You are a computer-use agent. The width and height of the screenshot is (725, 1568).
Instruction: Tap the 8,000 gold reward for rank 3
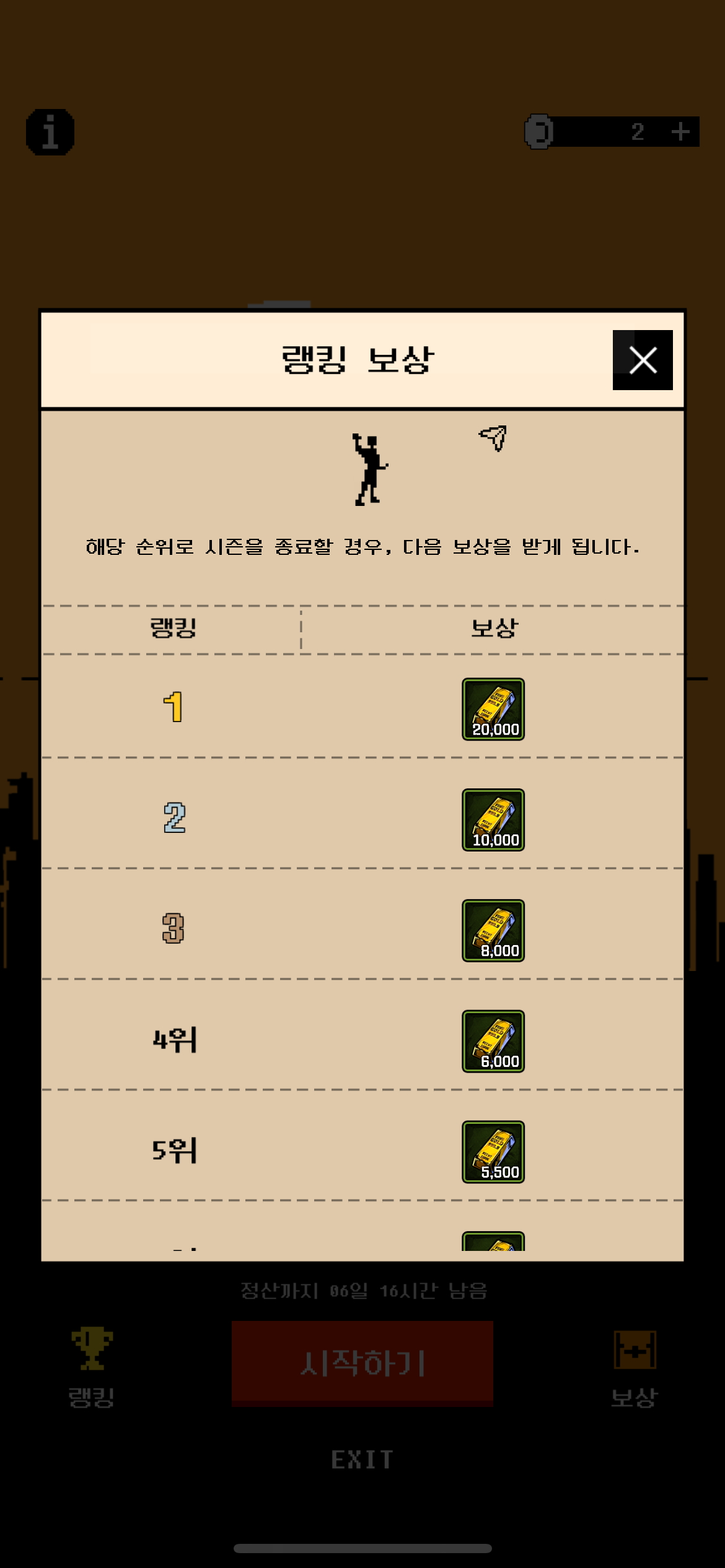493,930
